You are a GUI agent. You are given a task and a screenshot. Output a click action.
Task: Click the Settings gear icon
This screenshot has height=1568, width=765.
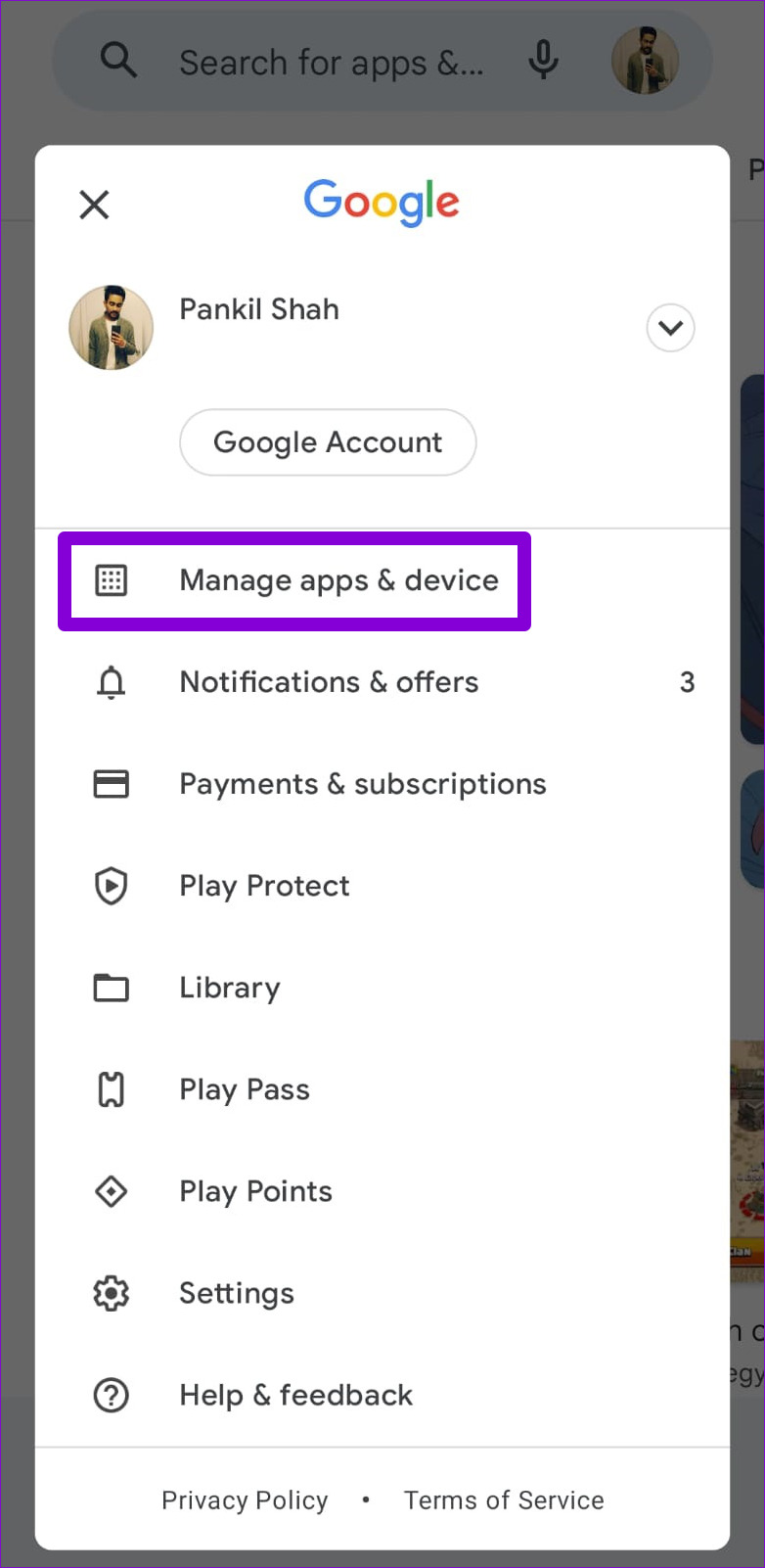112,1293
